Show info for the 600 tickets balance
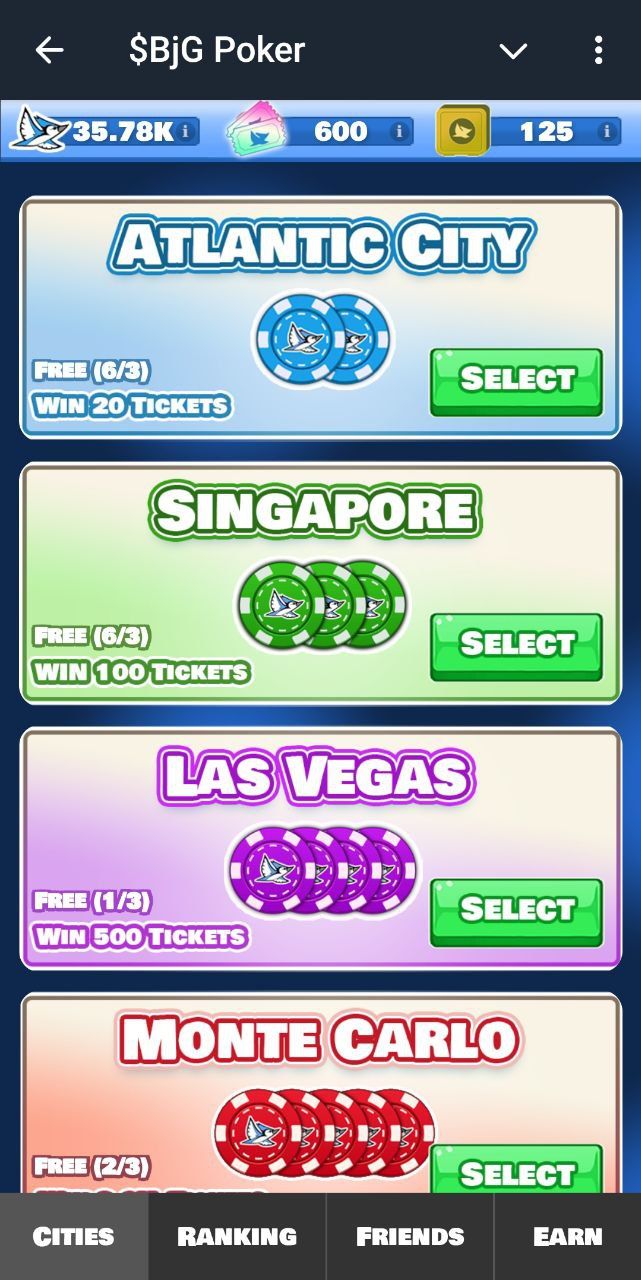Viewport: 641px width, 1280px height. 399,131
